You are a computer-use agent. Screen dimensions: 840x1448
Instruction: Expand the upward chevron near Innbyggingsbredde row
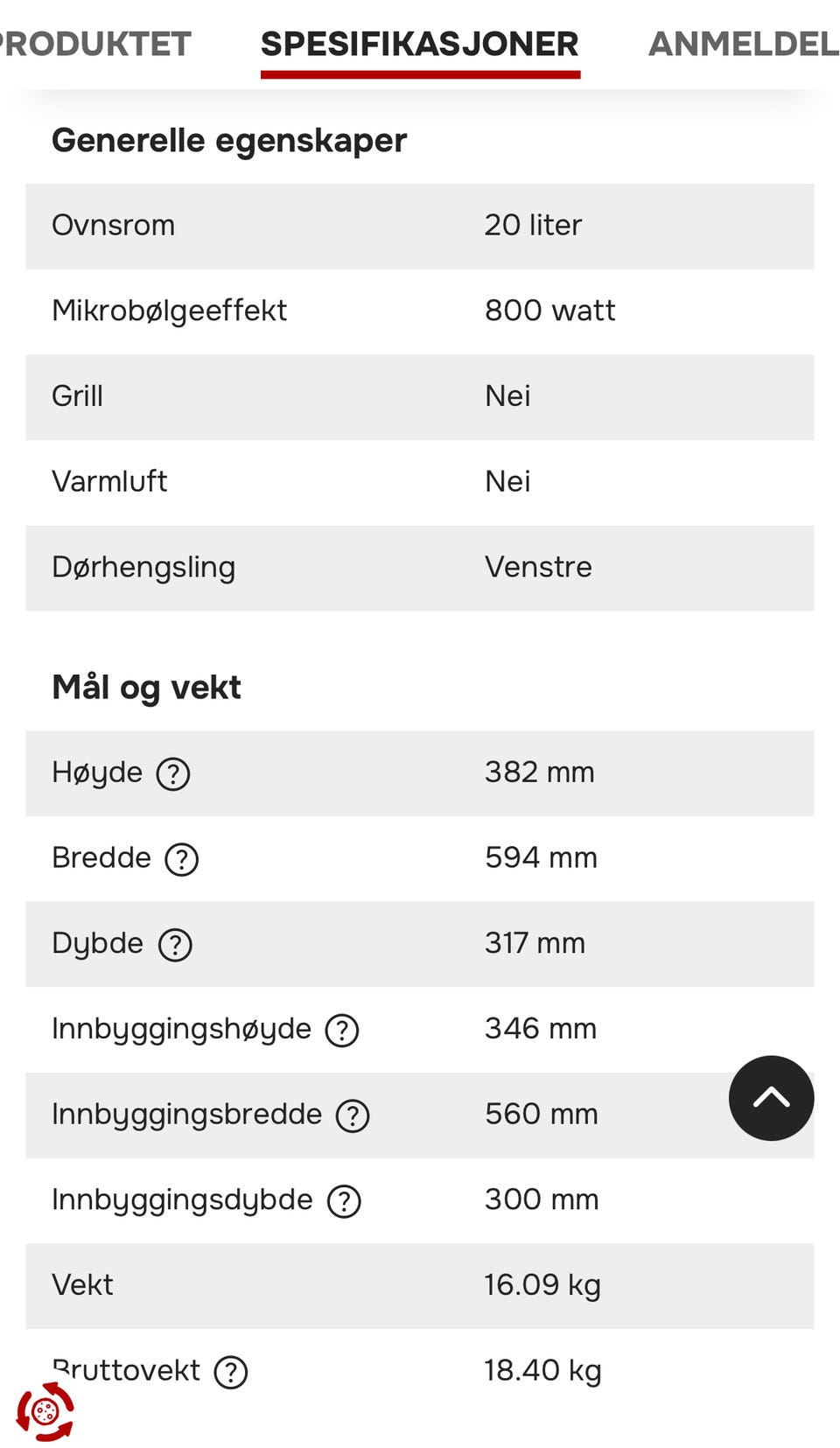click(771, 1097)
